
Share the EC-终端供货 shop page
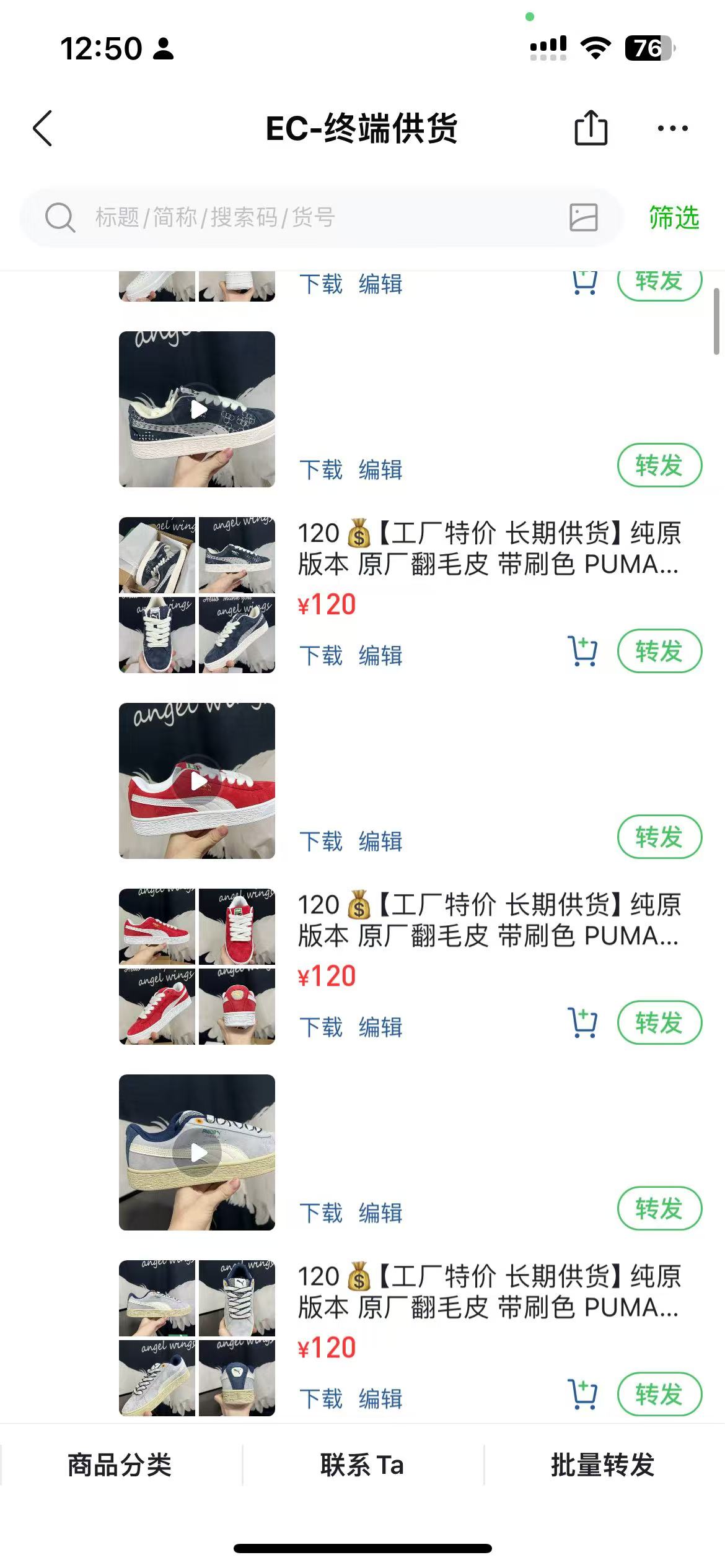[x=591, y=128]
